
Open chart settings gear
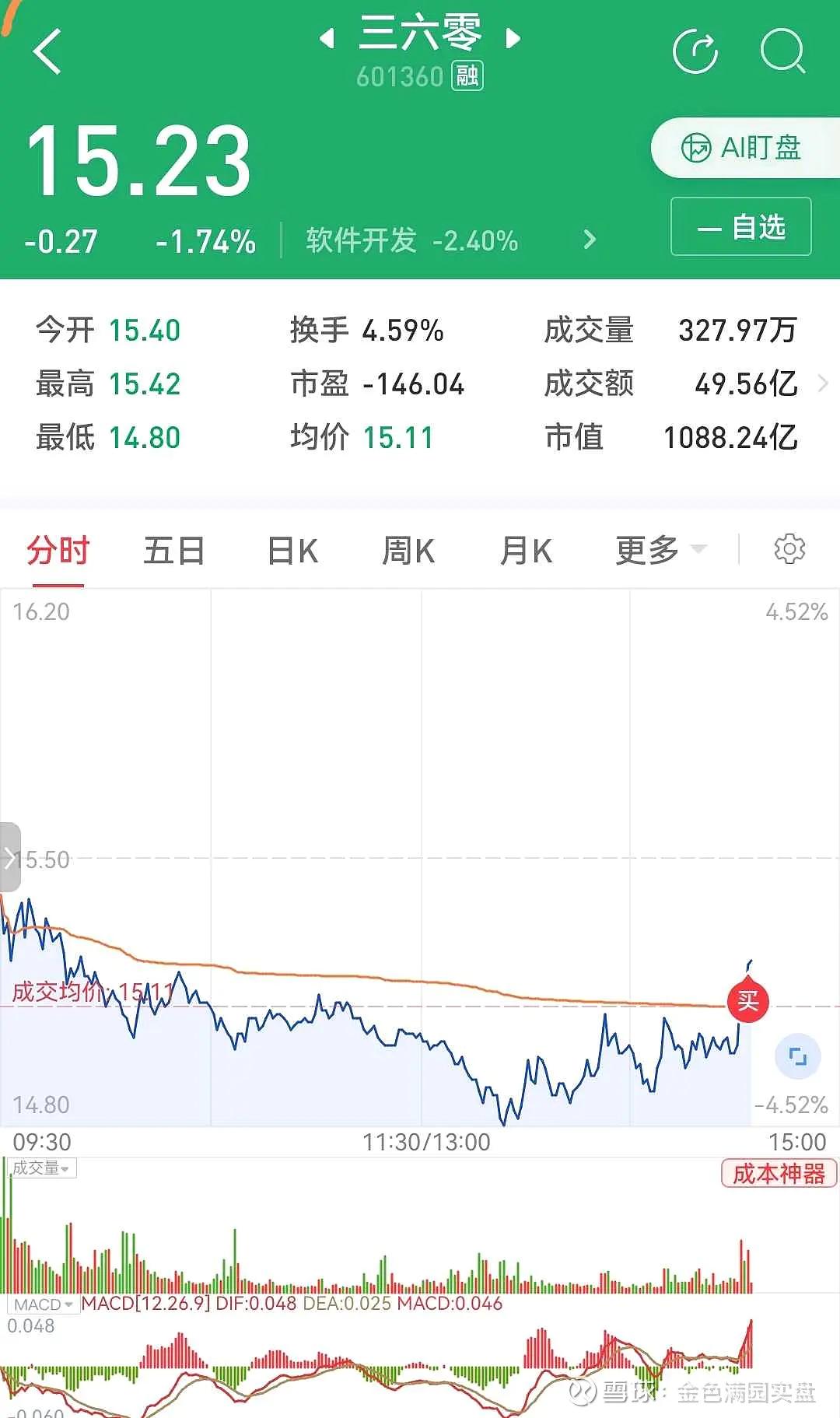coord(789,549)
